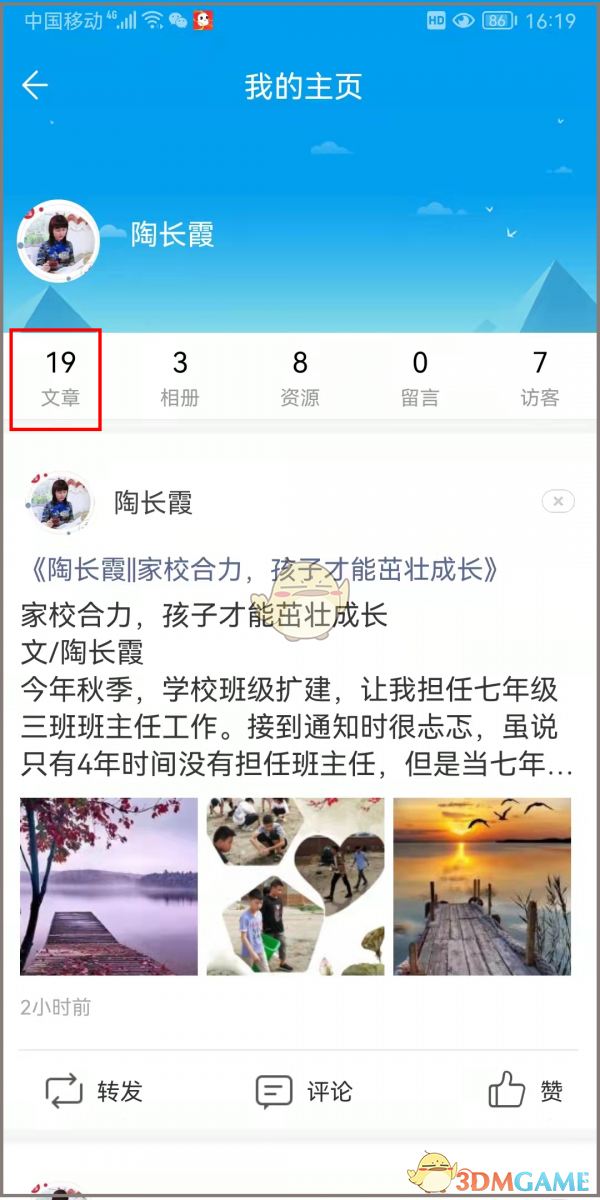This screenshot has height=1200, width=600.
Task: Open the 访客 visitors tab
Action: click(x=540, y=378)
